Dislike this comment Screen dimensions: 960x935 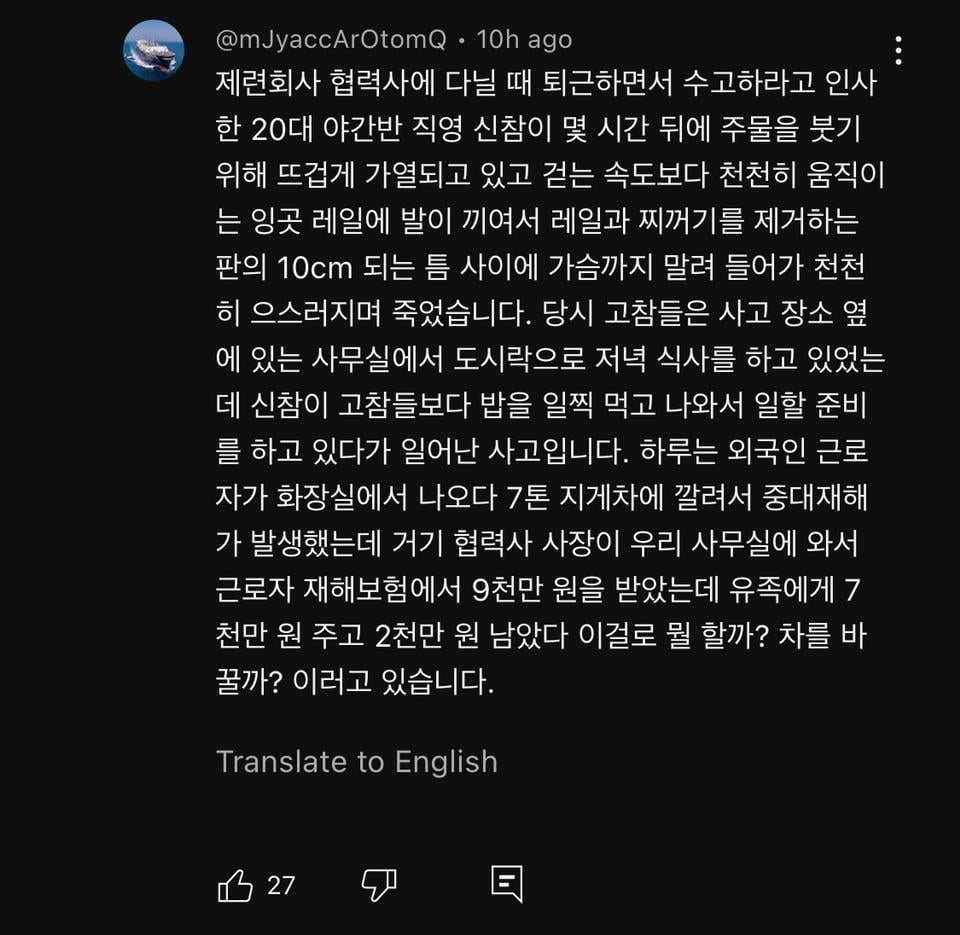point(379,884)
